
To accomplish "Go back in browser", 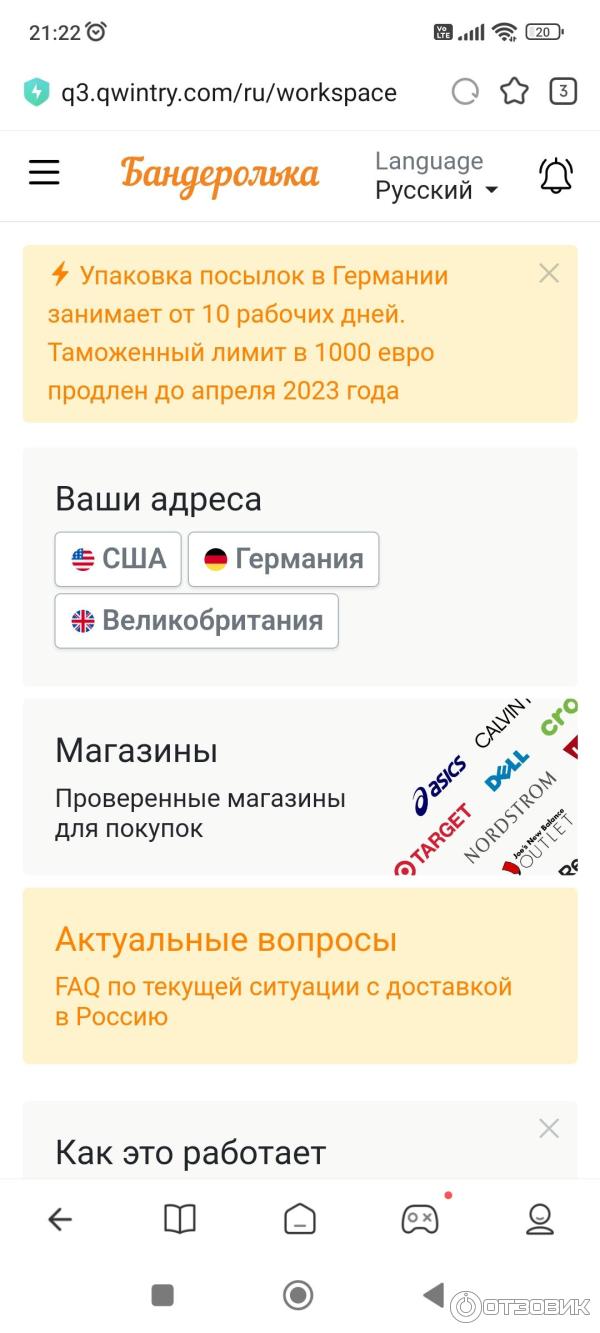I will point(60,1218).
